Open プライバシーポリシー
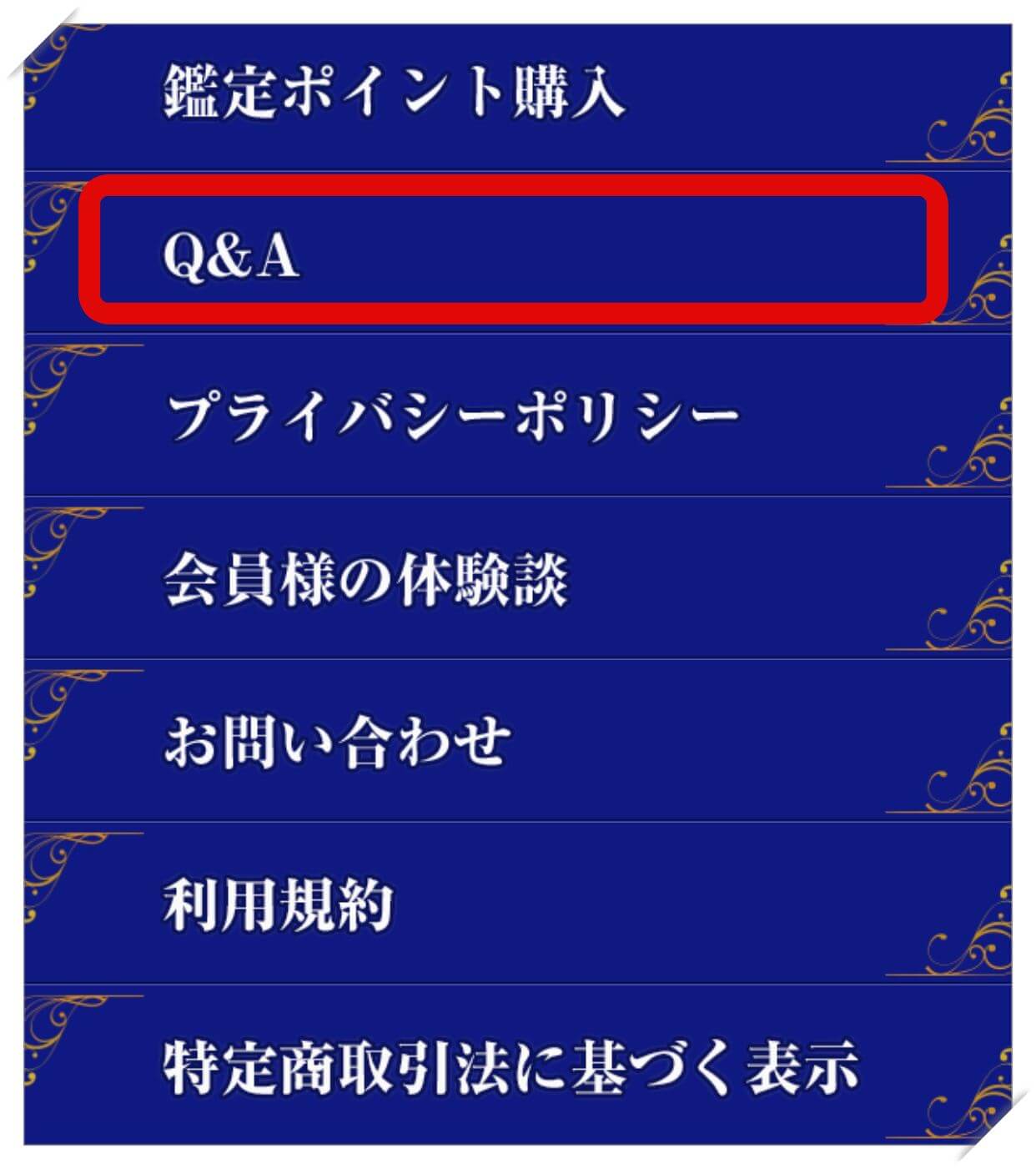 coord(453,416)
